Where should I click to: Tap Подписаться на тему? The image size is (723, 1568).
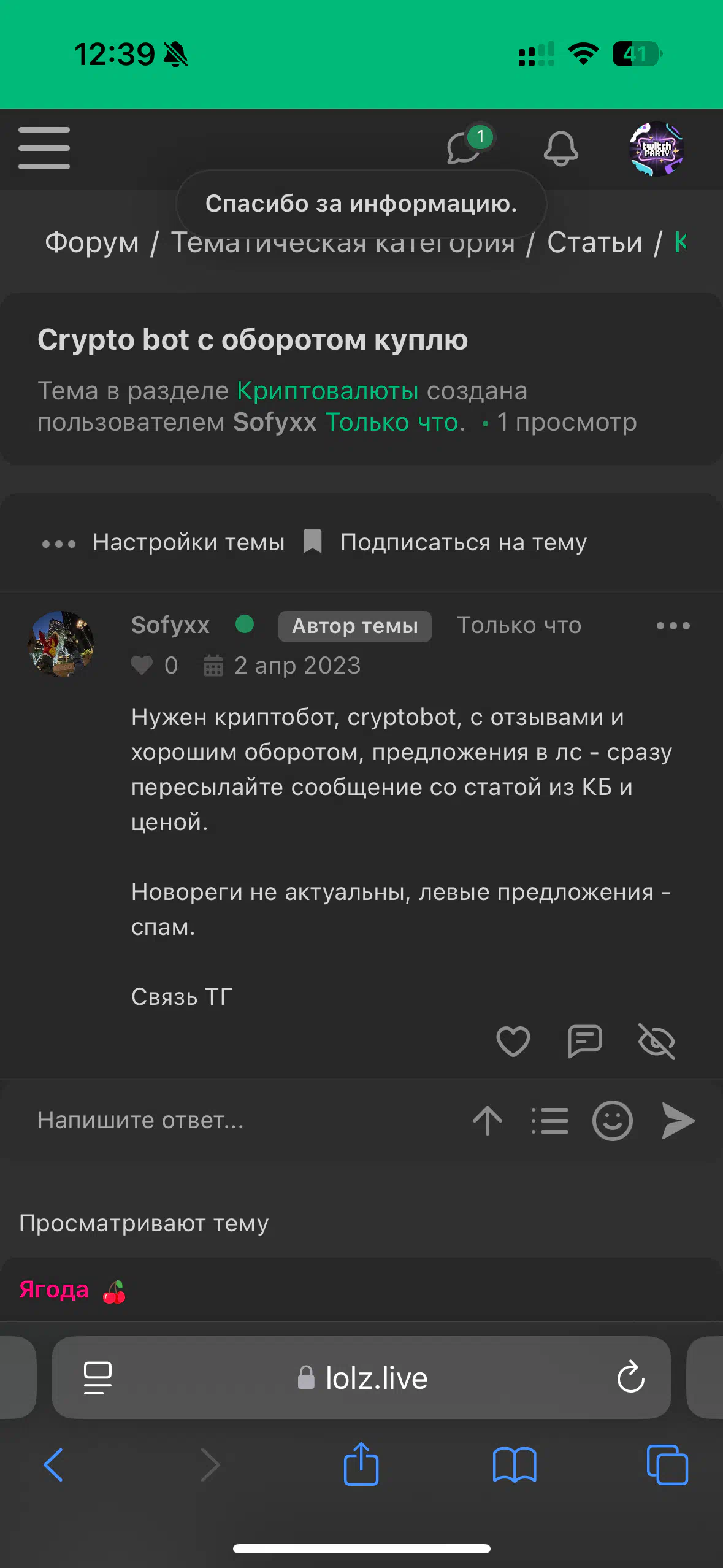445,542
